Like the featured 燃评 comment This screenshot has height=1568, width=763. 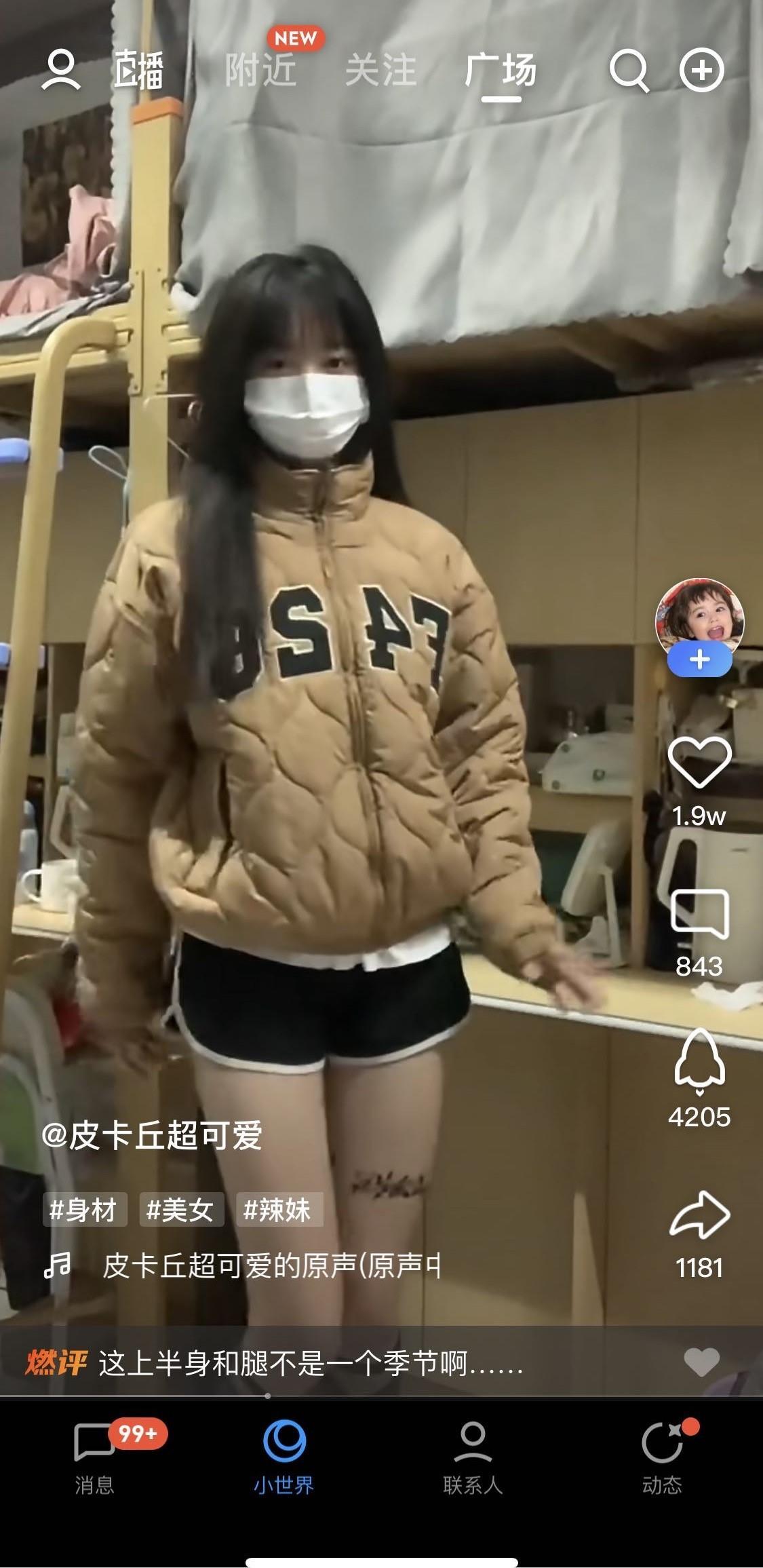[701, 1362]
